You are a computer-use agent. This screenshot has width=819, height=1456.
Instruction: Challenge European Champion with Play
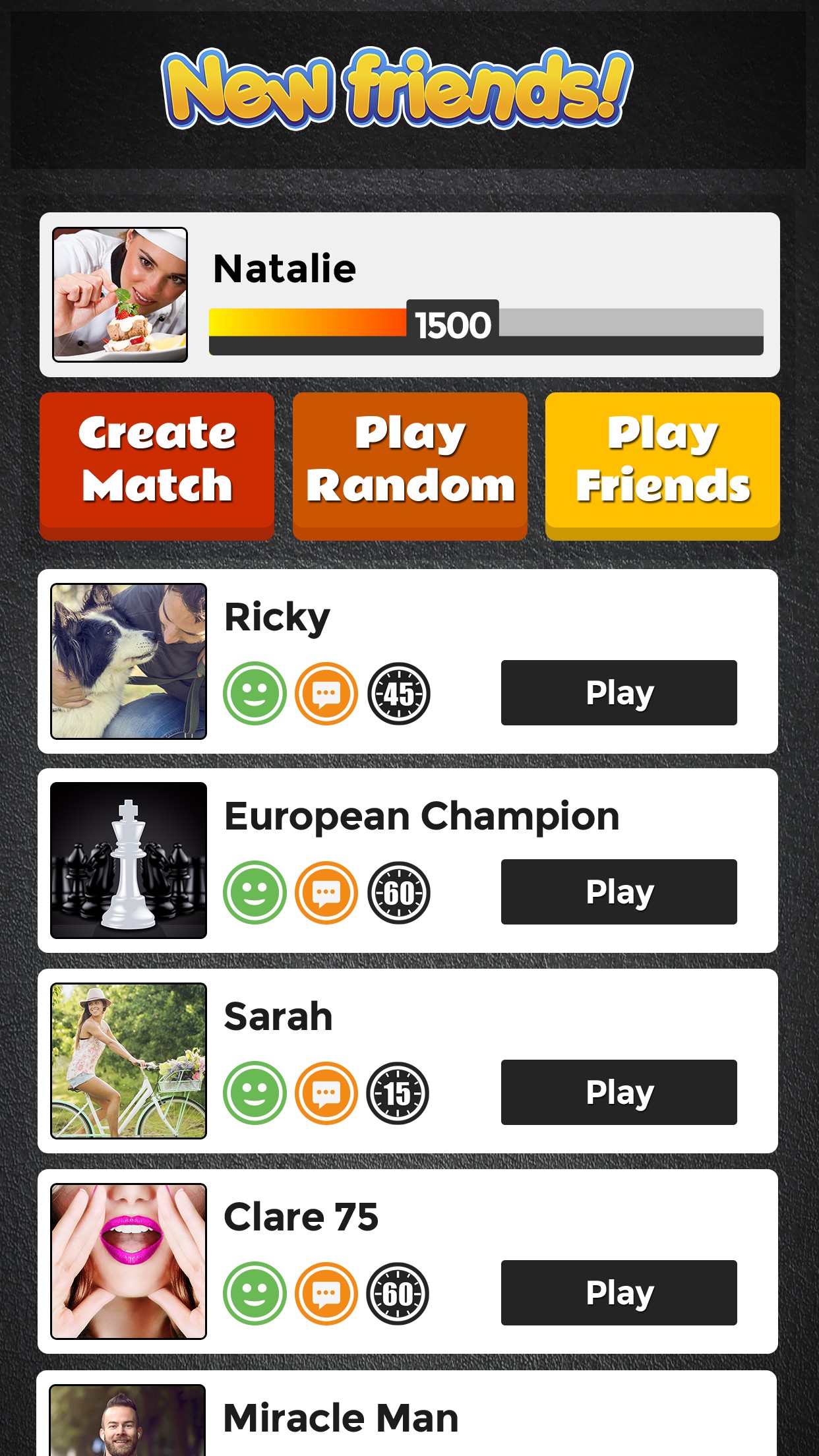click(x=619, y=892)
